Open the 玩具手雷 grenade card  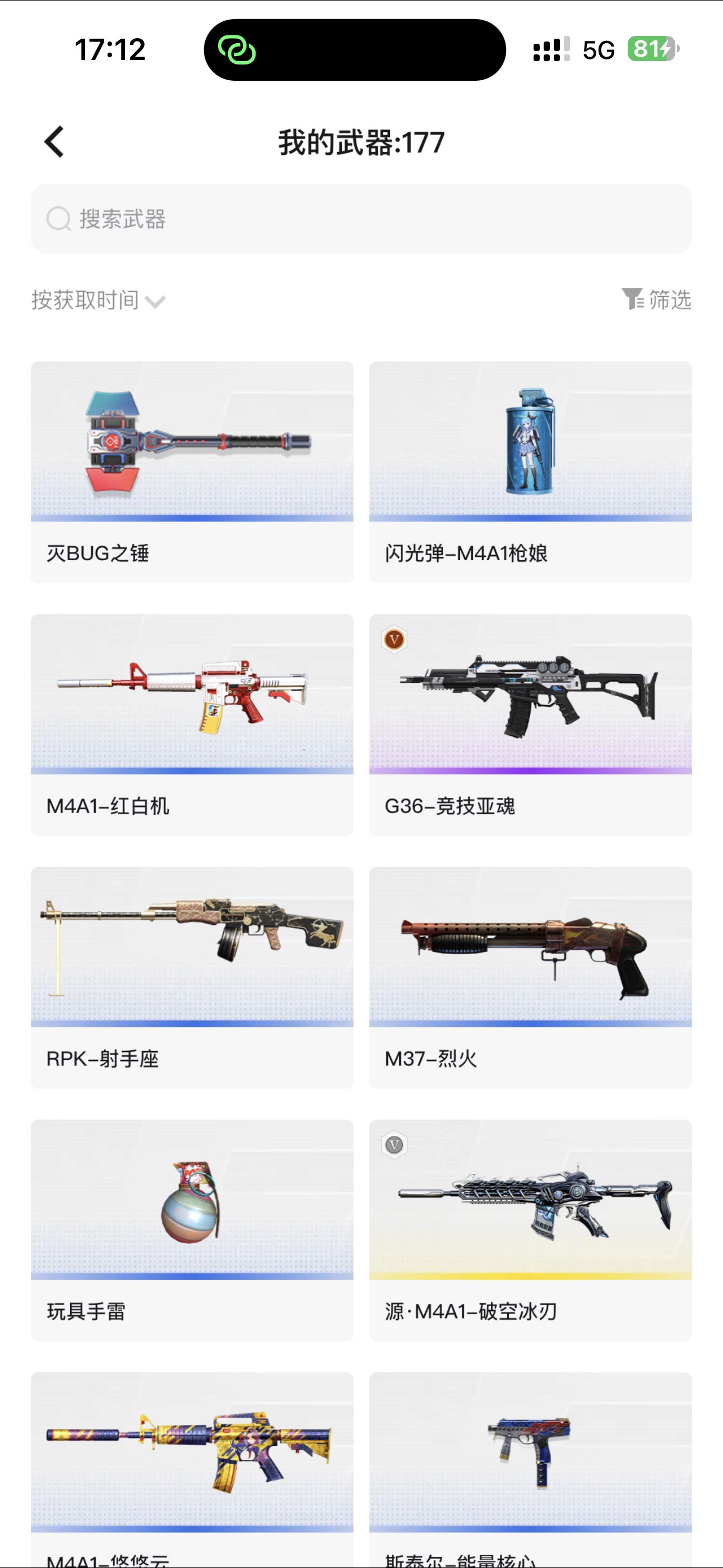coord(192,1230)
